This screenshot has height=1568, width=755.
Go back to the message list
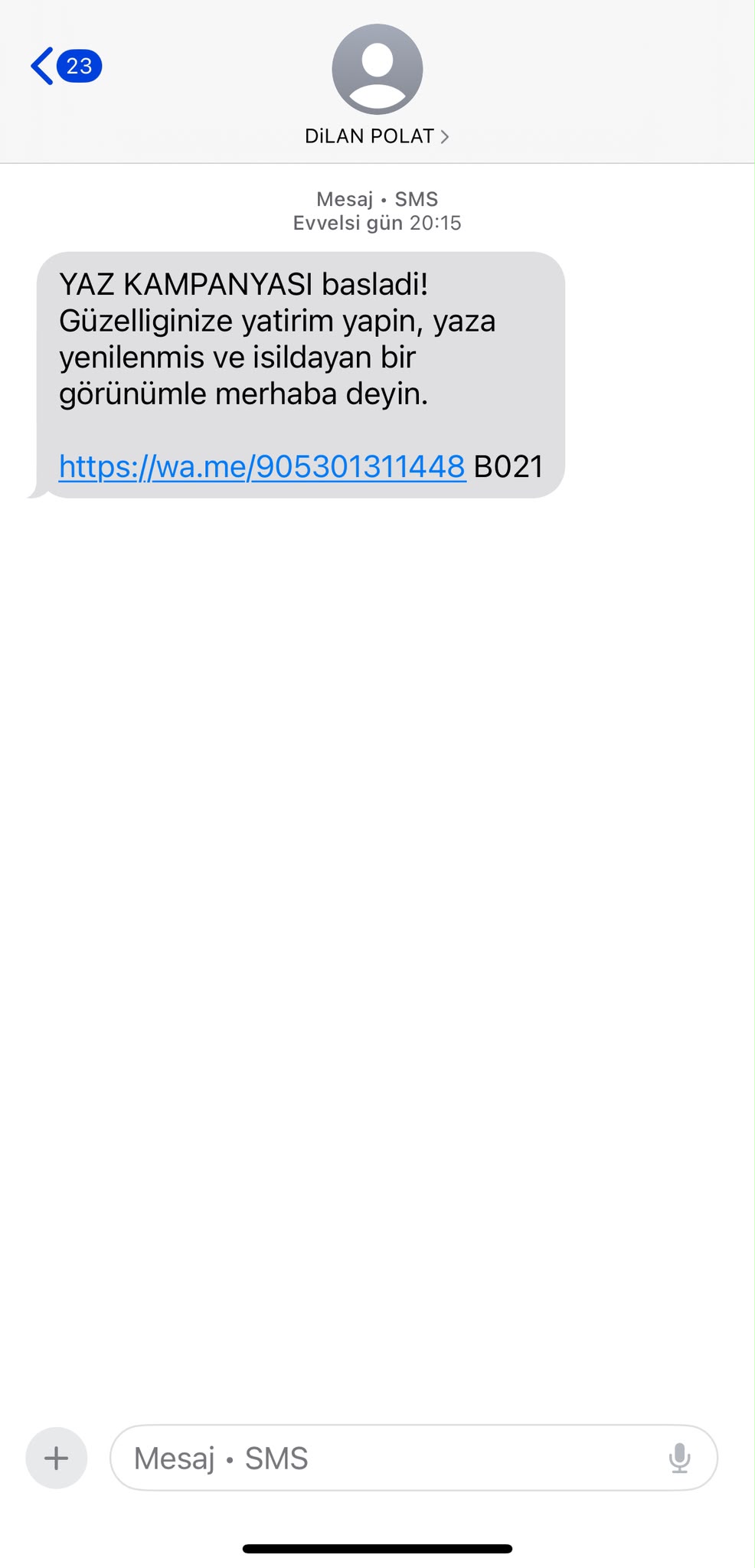[66, 66]
